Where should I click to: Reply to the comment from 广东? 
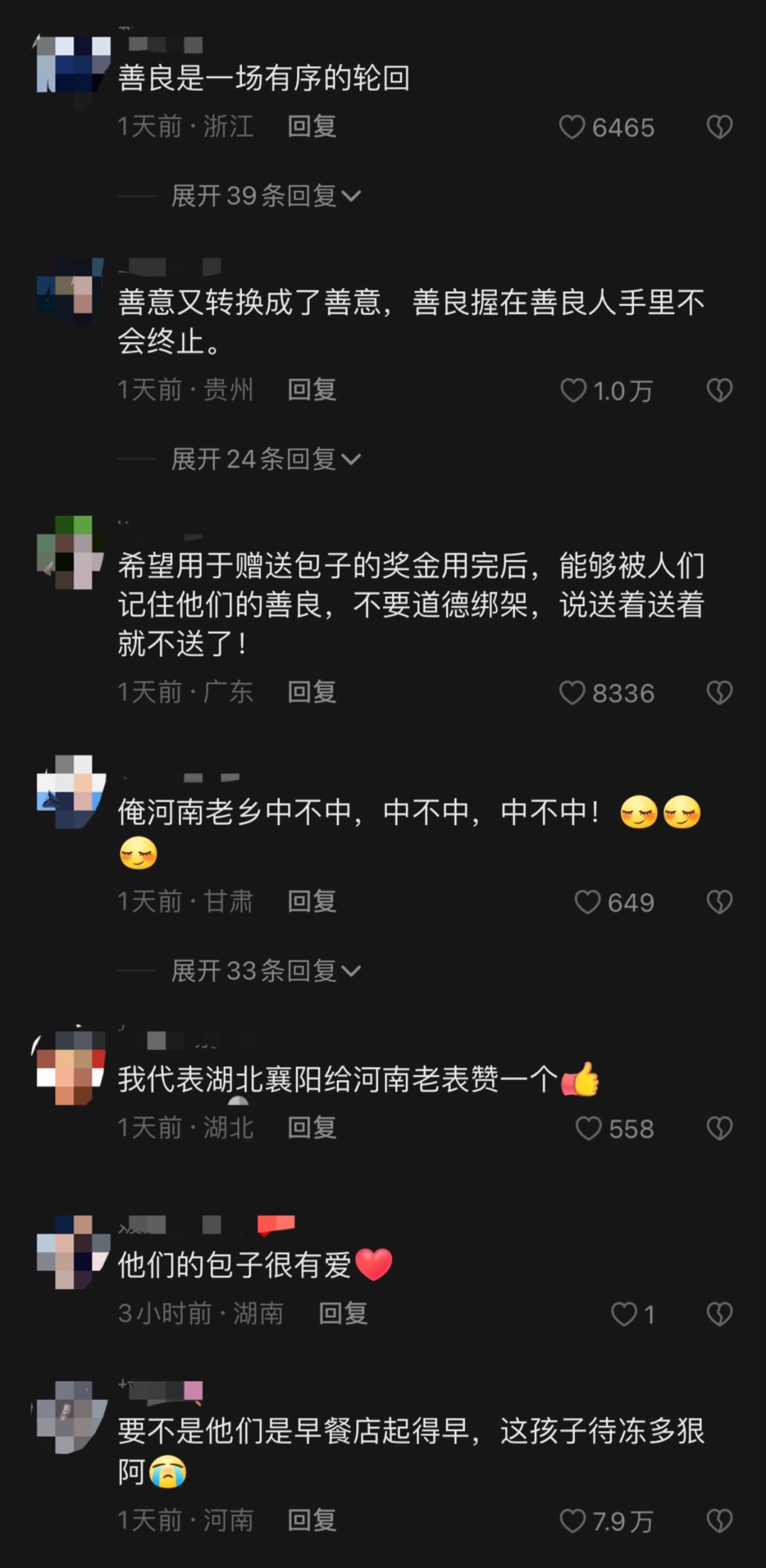point(311,692)
